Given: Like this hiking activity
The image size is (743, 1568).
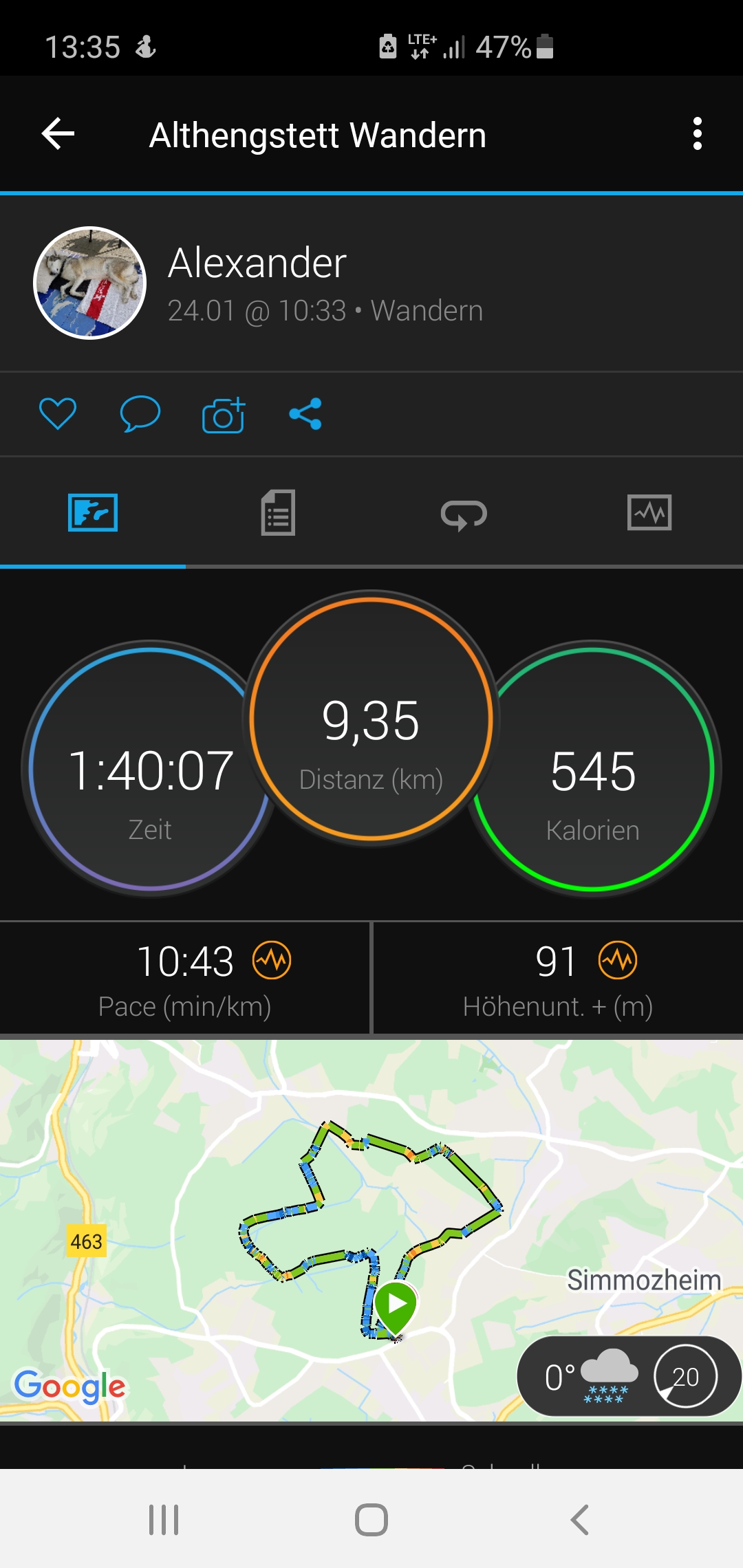Looking at the screenshot, I should [58, 414].
